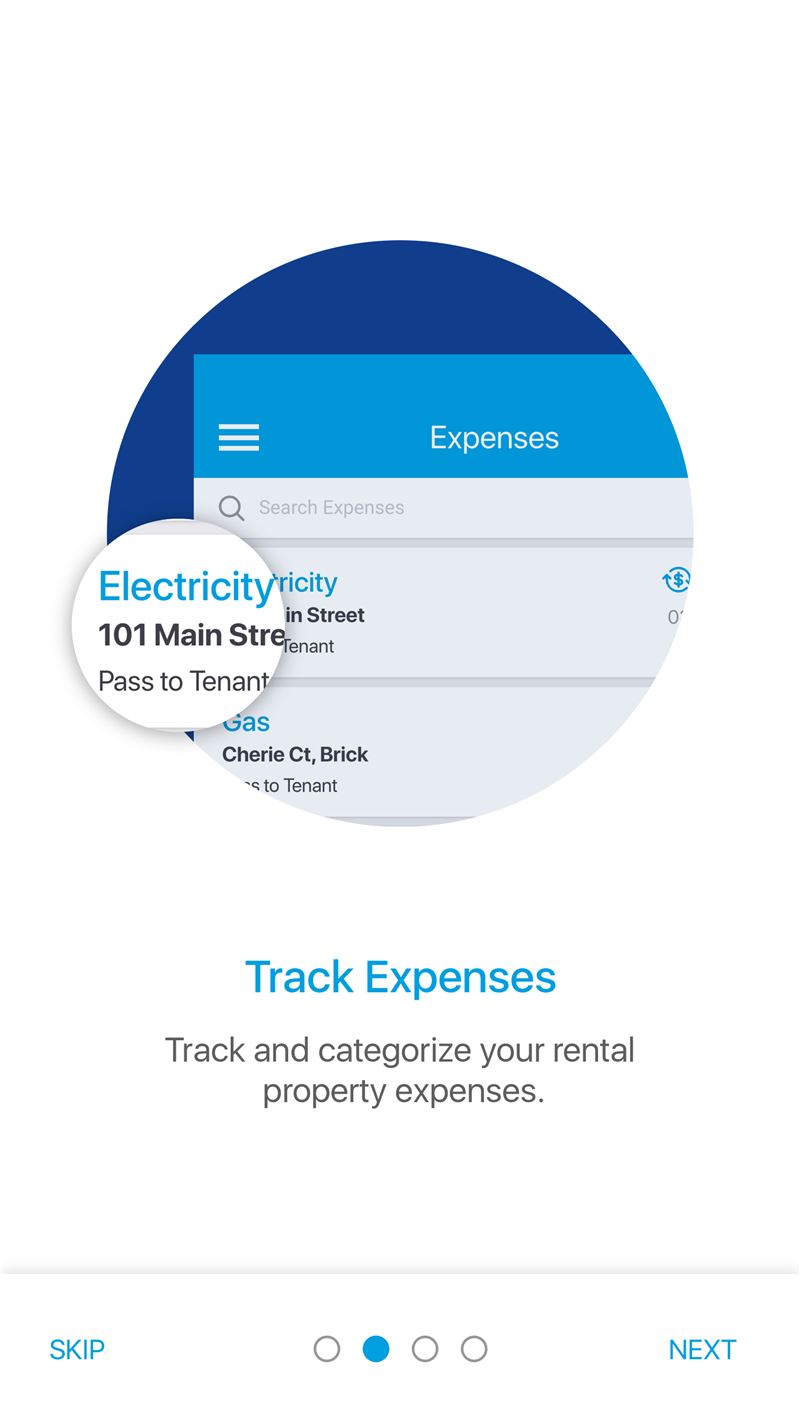Select the first page indicator dot
This screenshot has width=800, height=1423.
point(327,1349)
